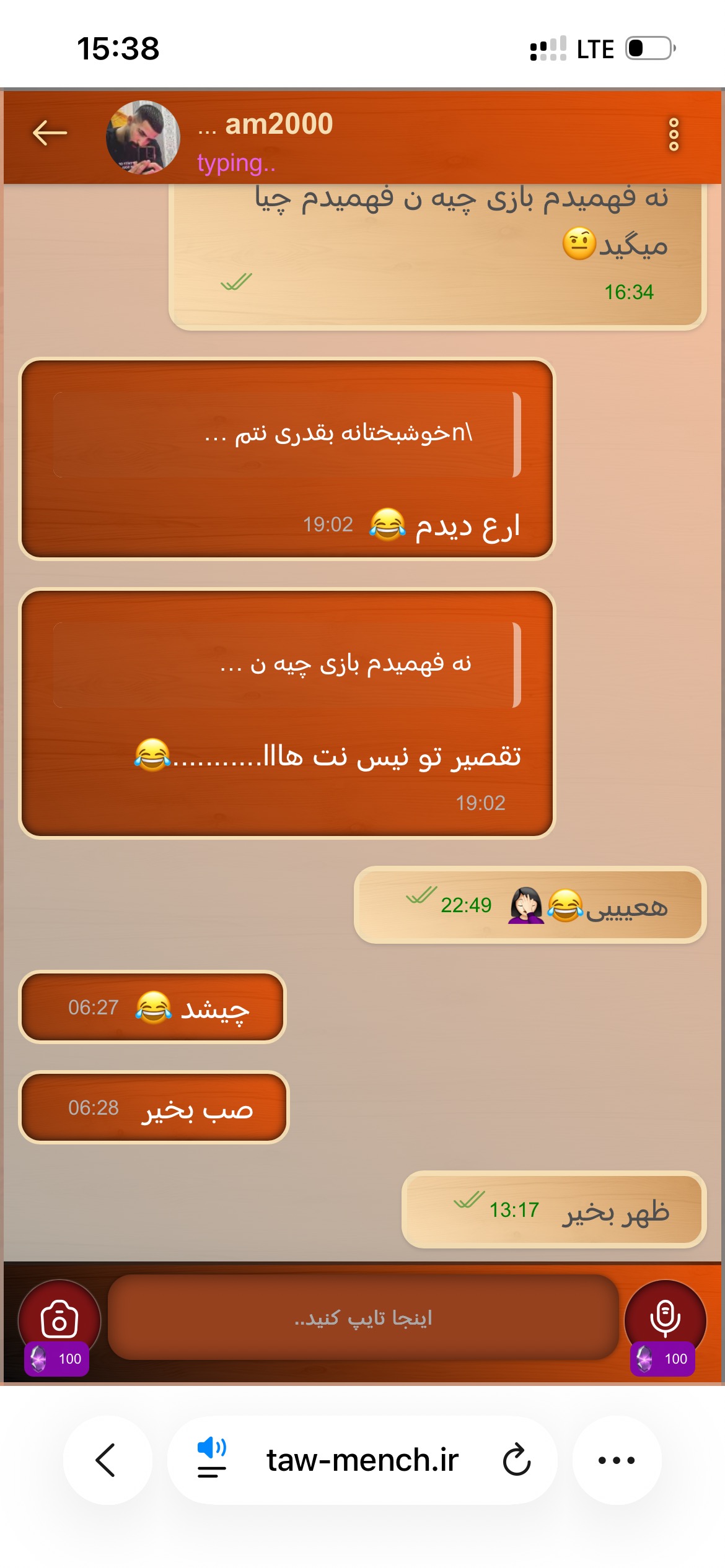Tap the taw-mench.ir address bar
This screenshot has width=725, height=1568.
[x=362, y=1460]
